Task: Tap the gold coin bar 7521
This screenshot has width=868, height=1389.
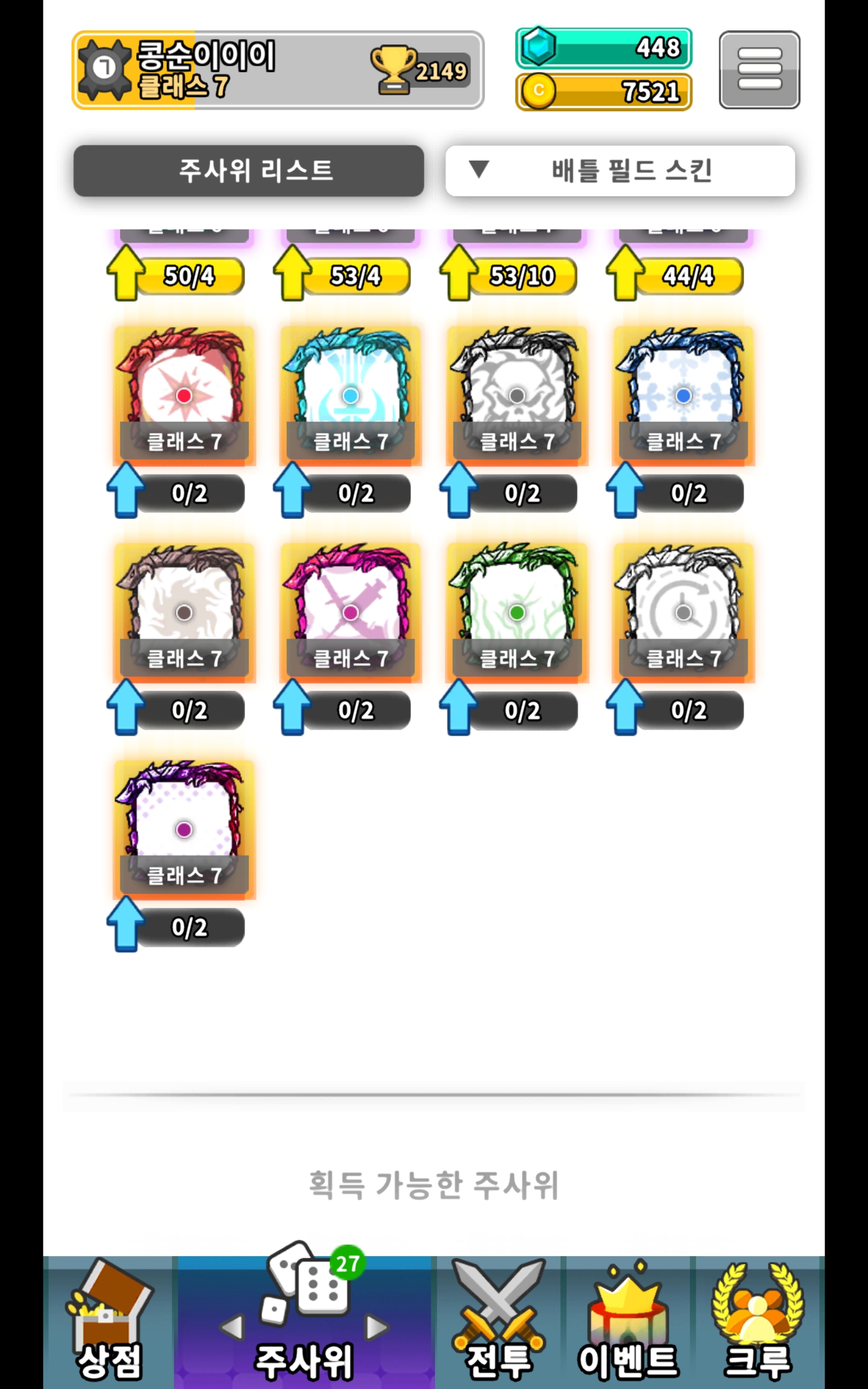Action: (603, 91)
